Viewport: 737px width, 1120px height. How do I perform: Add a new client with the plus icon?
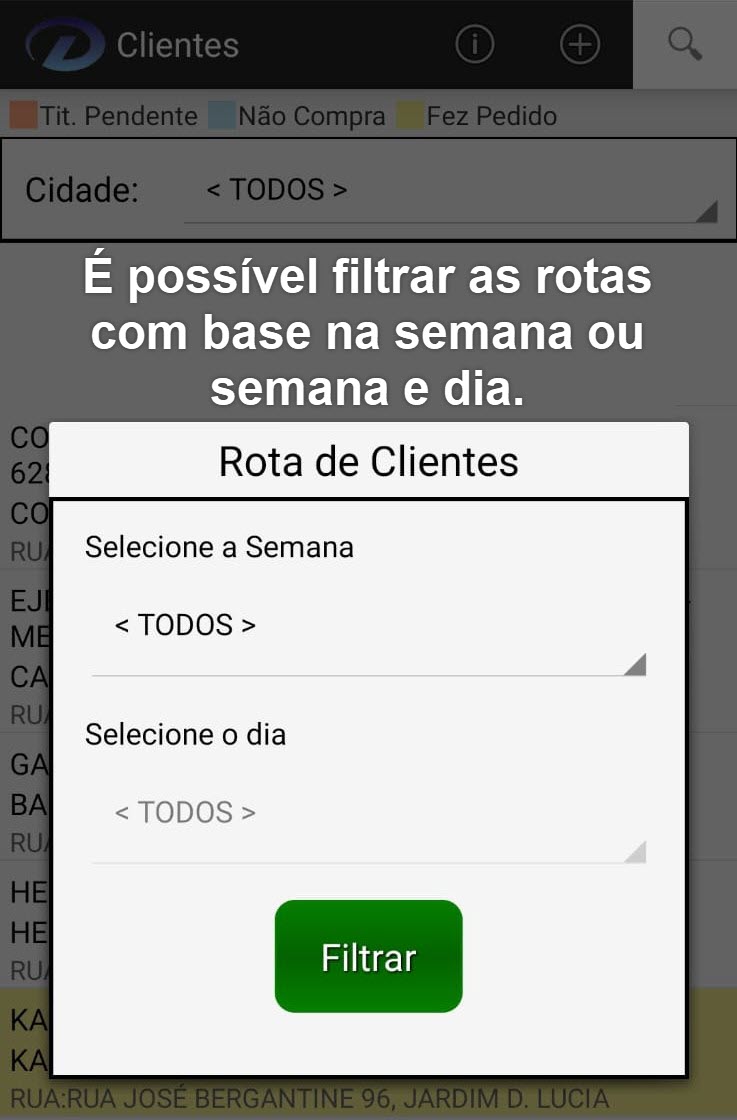click(580, 45)
